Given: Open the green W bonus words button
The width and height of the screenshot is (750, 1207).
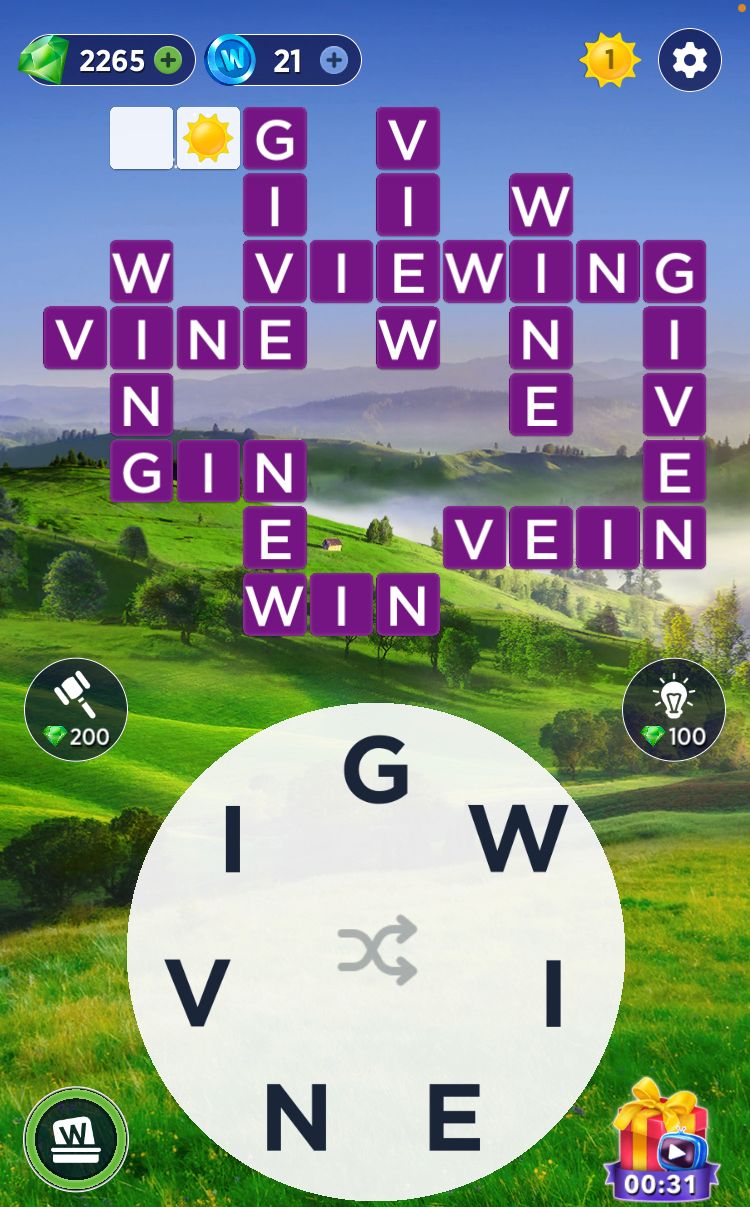Looking at the screenshot, I should (x=76, y=1139).
